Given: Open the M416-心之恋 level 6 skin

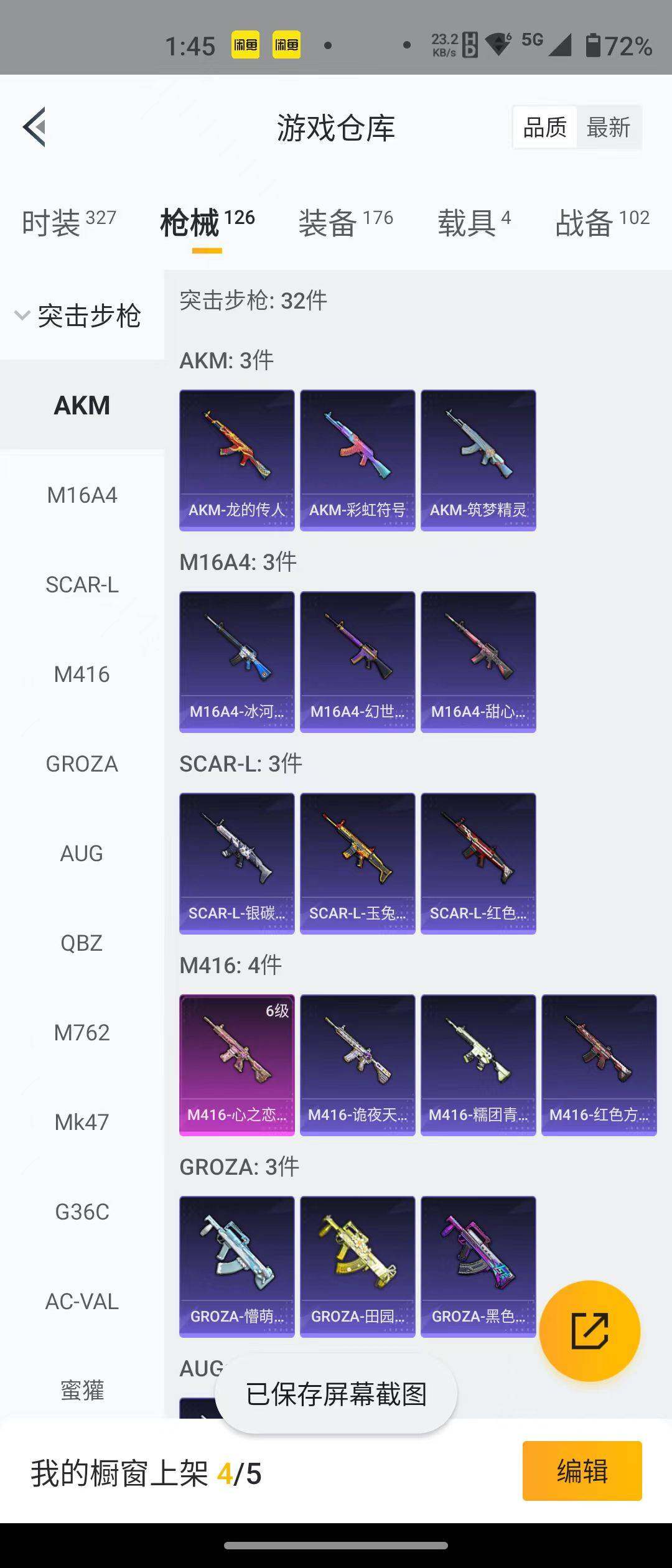Looking at the screenshot, I should coord(236,1065).
